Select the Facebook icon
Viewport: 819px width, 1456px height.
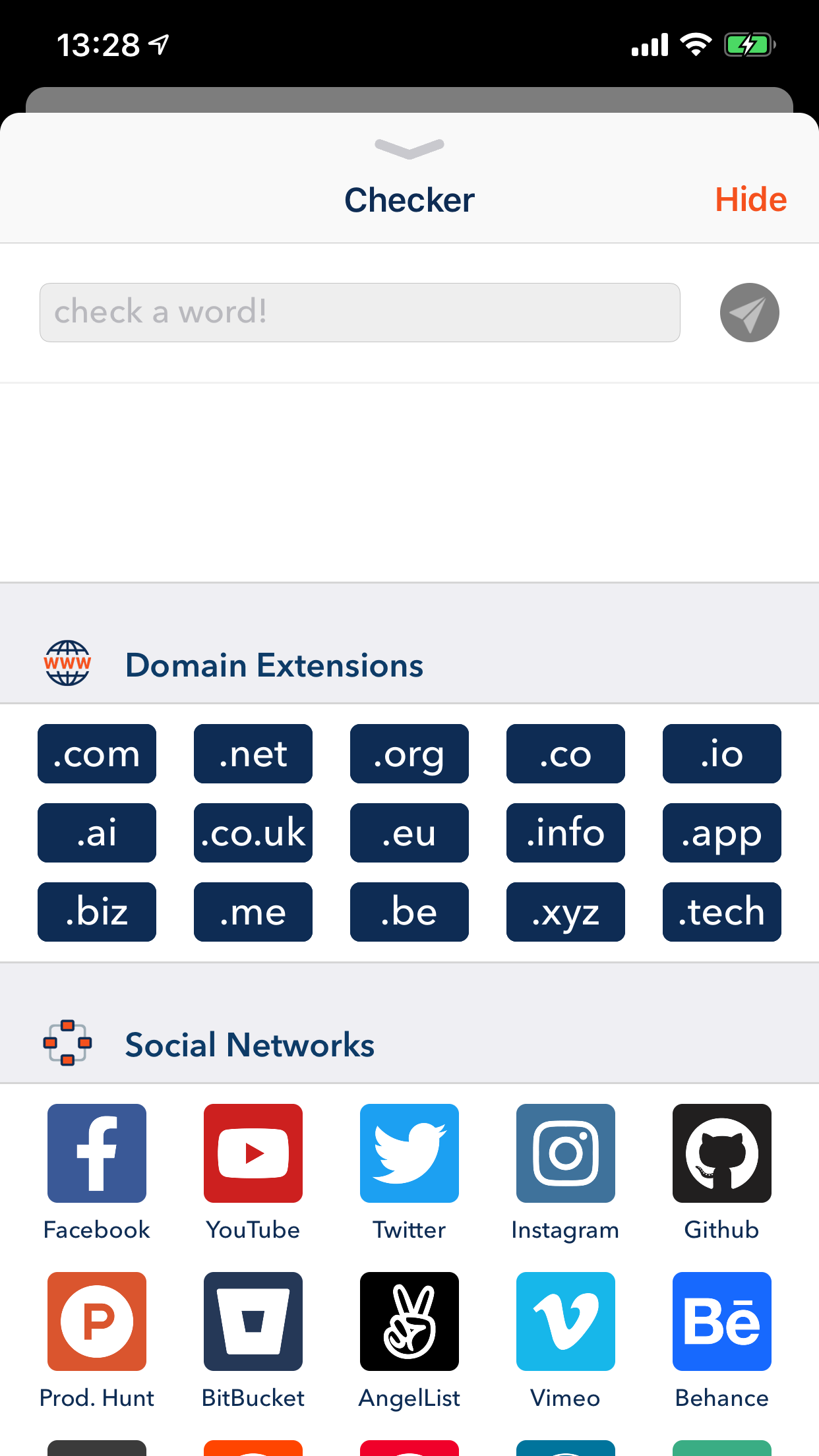point(96,1153)
